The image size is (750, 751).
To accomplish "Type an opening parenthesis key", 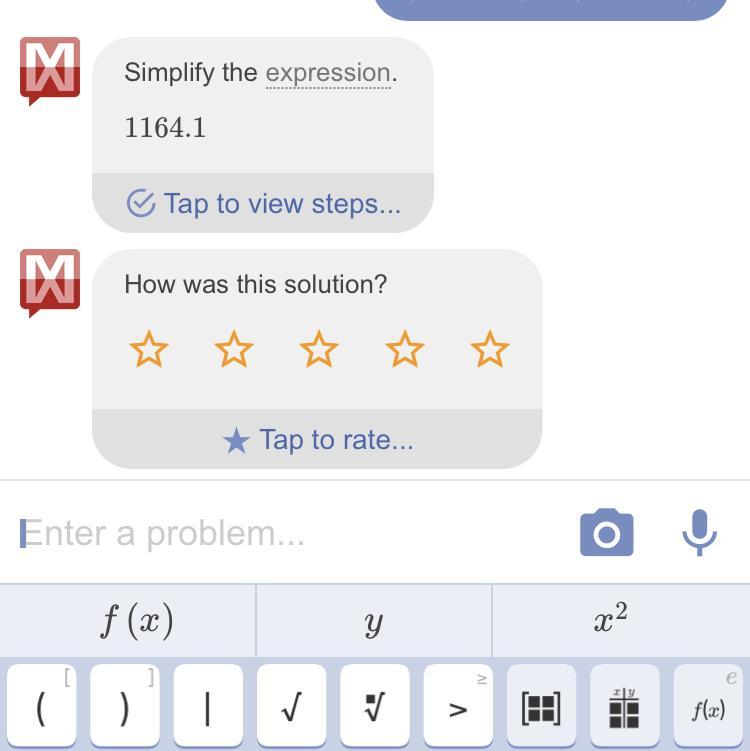I will point(41,707).
